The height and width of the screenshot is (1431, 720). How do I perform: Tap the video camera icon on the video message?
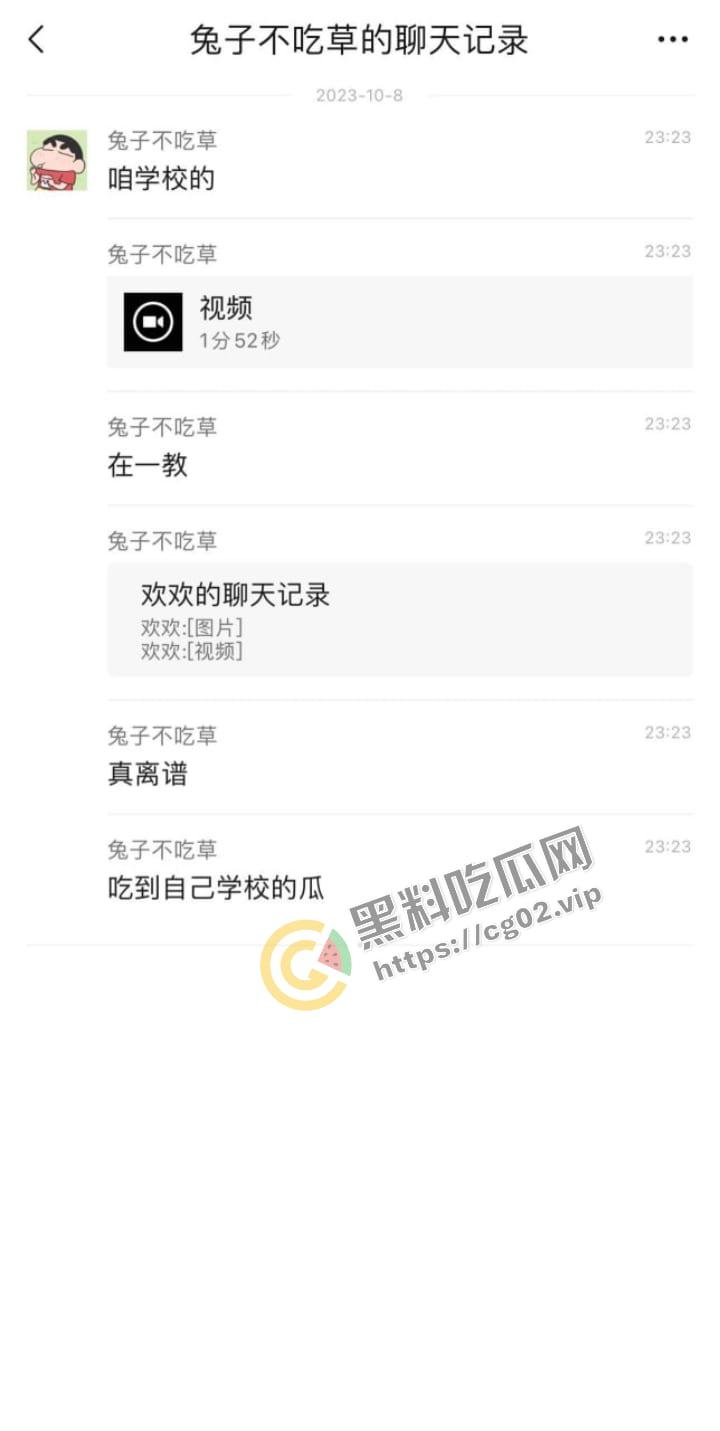[x=152, y=321]
